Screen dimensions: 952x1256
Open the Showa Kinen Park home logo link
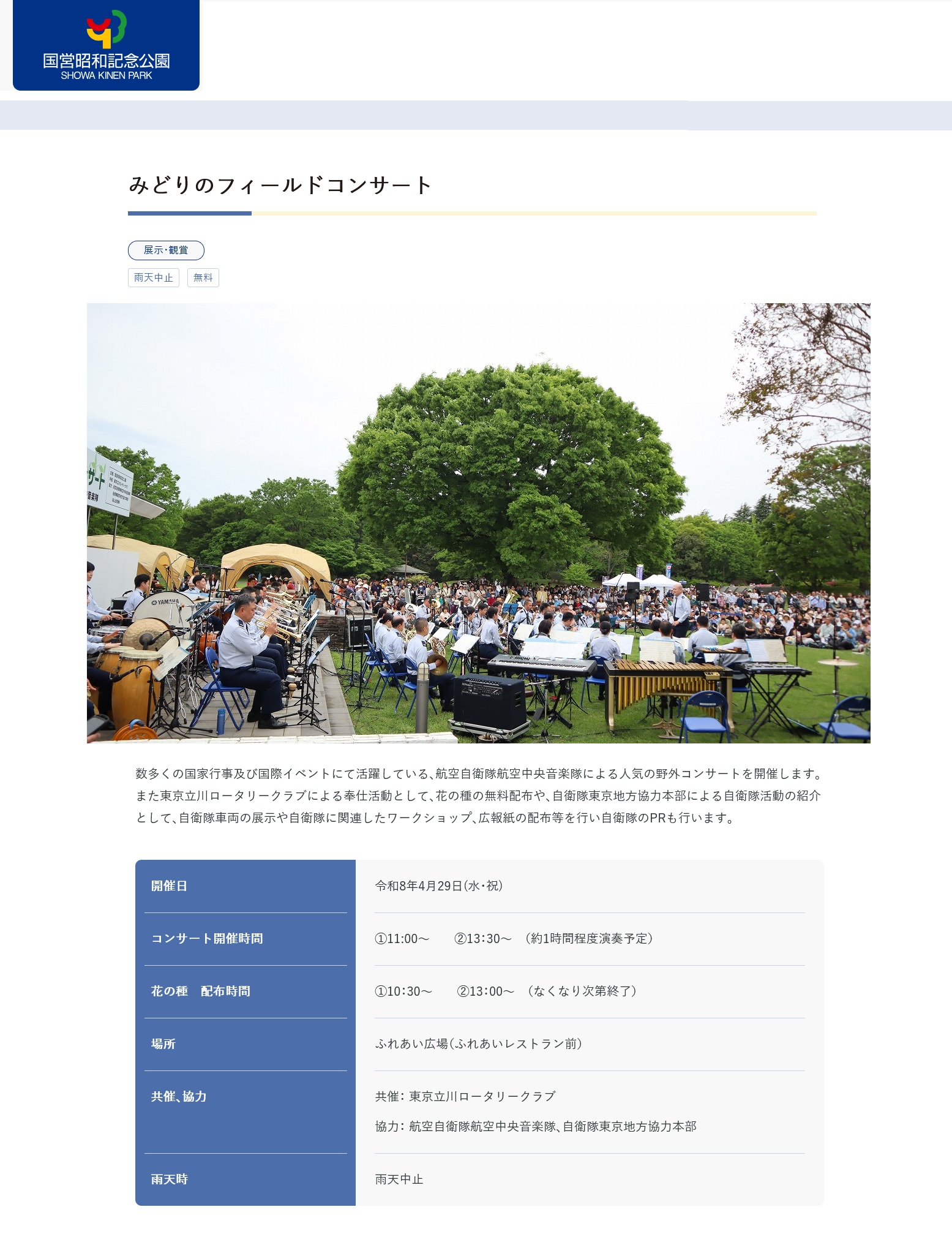tap(106, 46)
